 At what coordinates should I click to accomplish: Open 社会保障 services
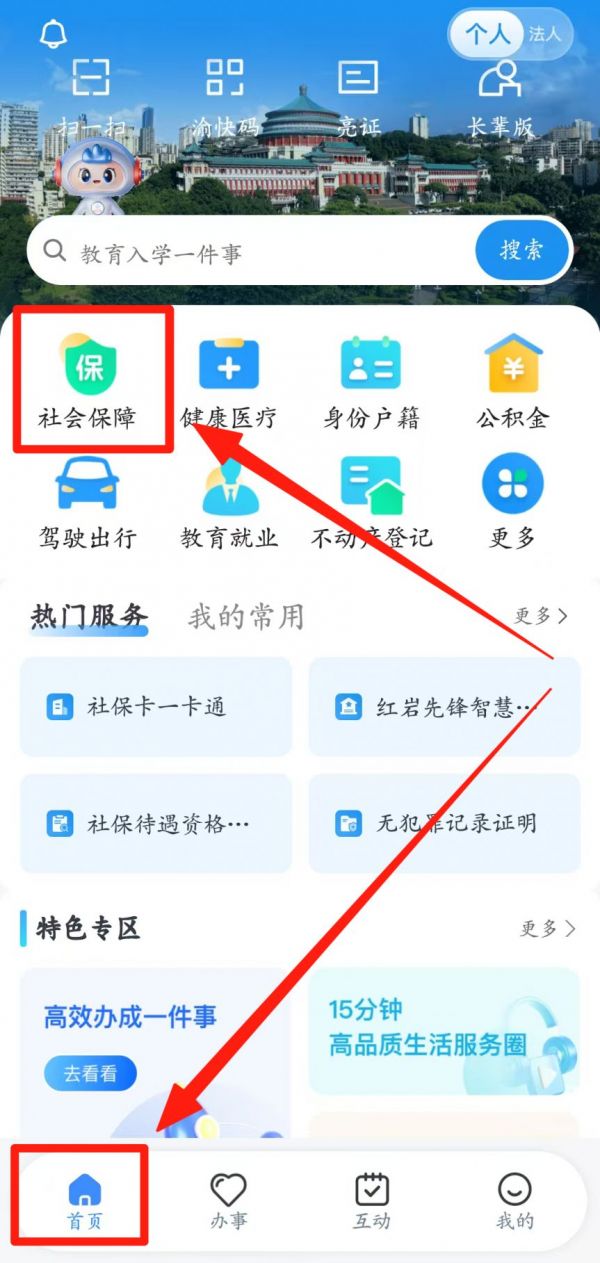[x=88, y=382]
